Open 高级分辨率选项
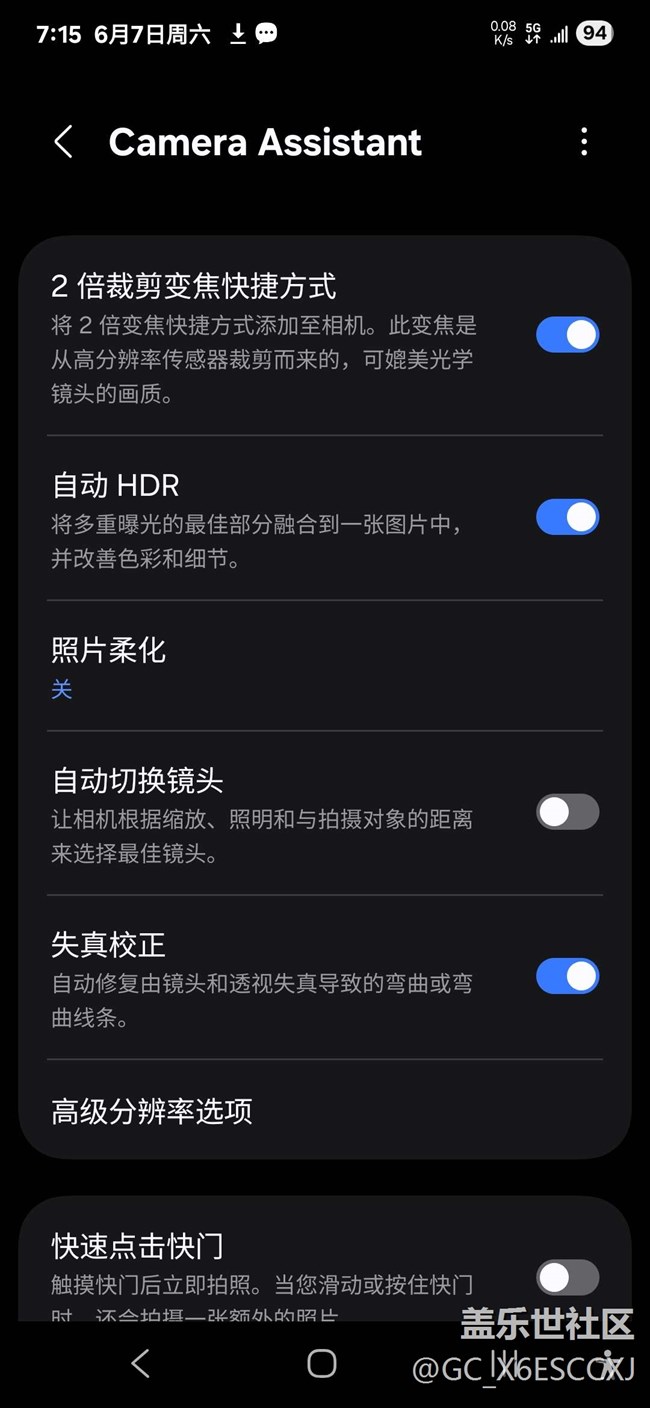 point(325,1110)
